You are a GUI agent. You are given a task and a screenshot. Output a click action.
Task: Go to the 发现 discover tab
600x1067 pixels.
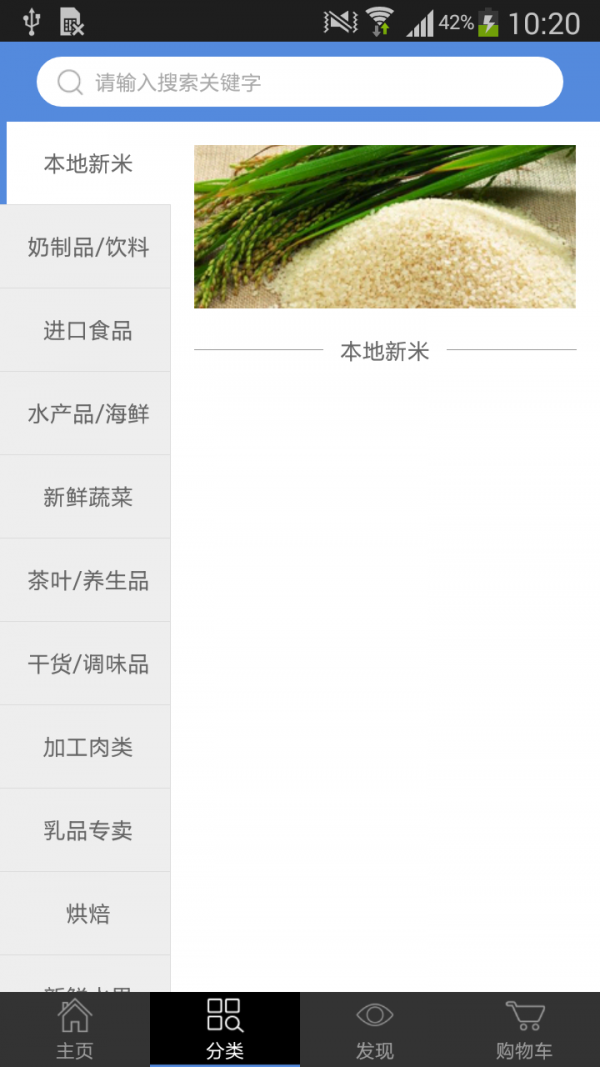pyautogui.click(x=375, y=1029)
